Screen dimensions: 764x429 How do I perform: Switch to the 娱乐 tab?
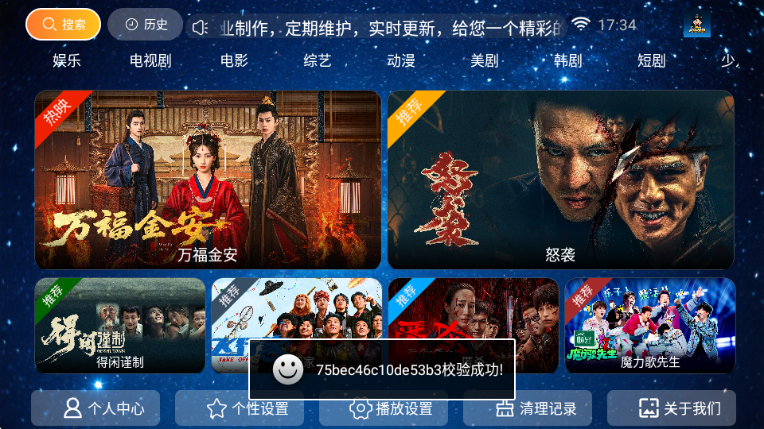[67, 61]
